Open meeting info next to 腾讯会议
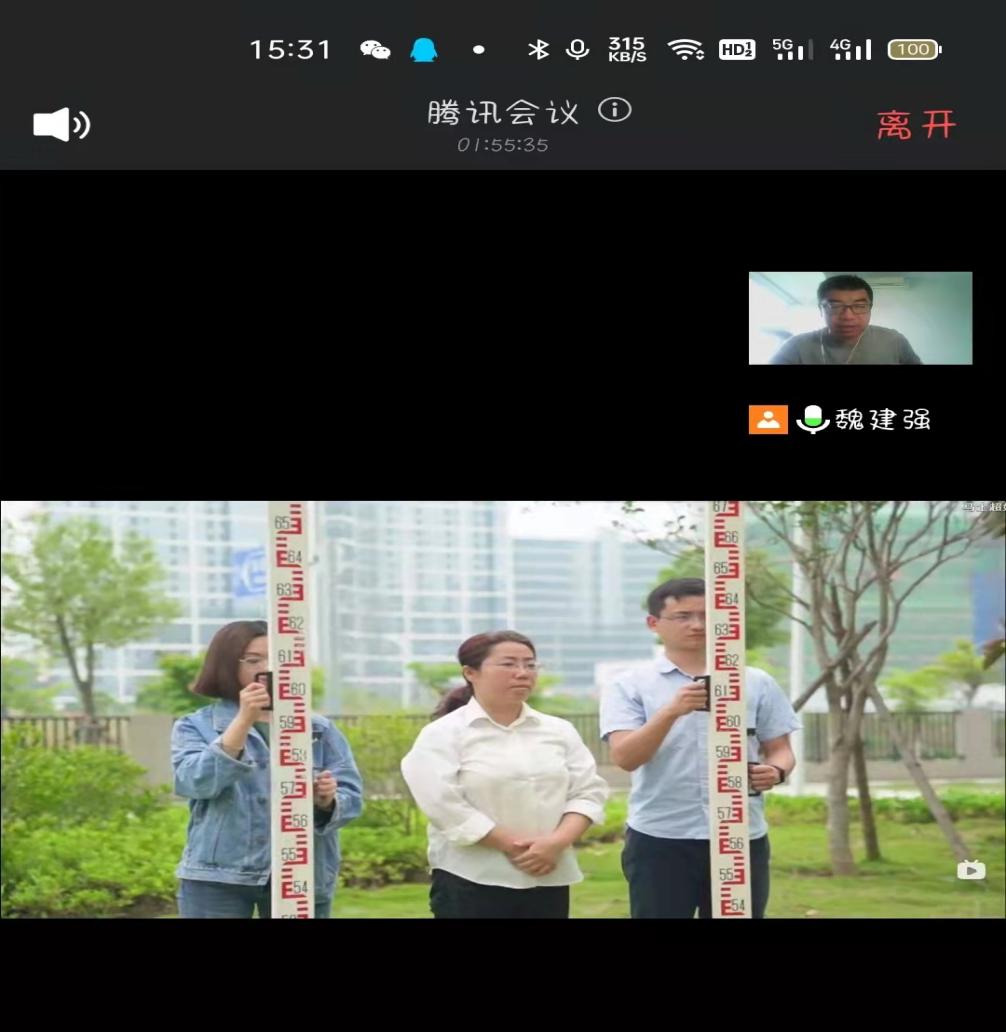The width and height of the screenshot is (1006, 1032). (615, 110)
